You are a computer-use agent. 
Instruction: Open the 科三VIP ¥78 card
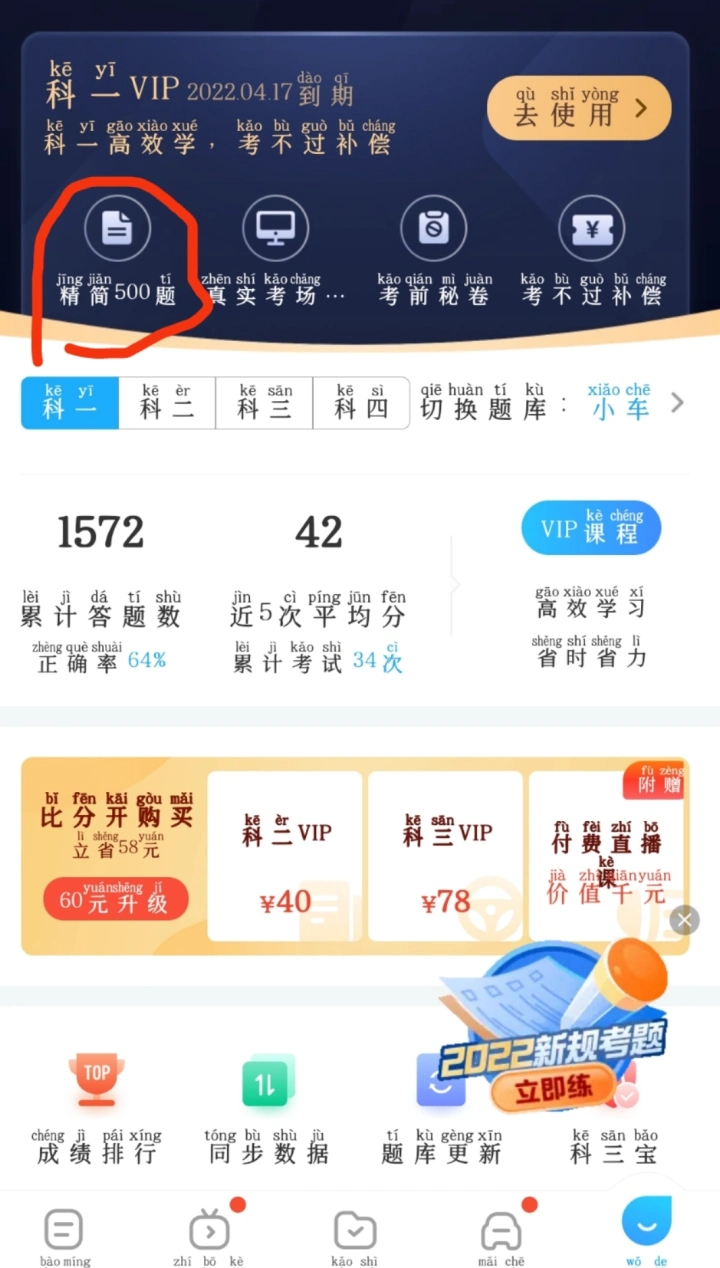point(446,856)
